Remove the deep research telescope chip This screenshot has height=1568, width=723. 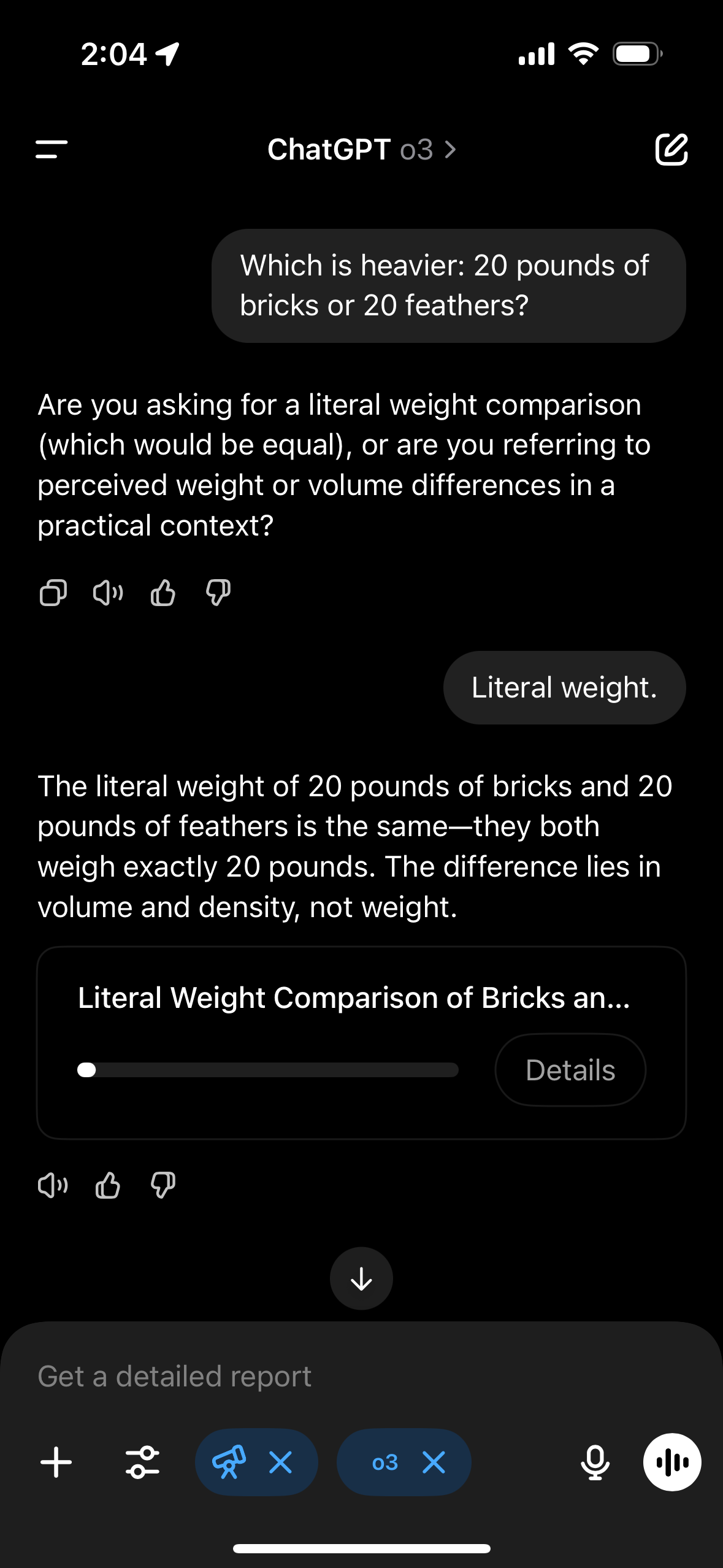click(281, 1463)
